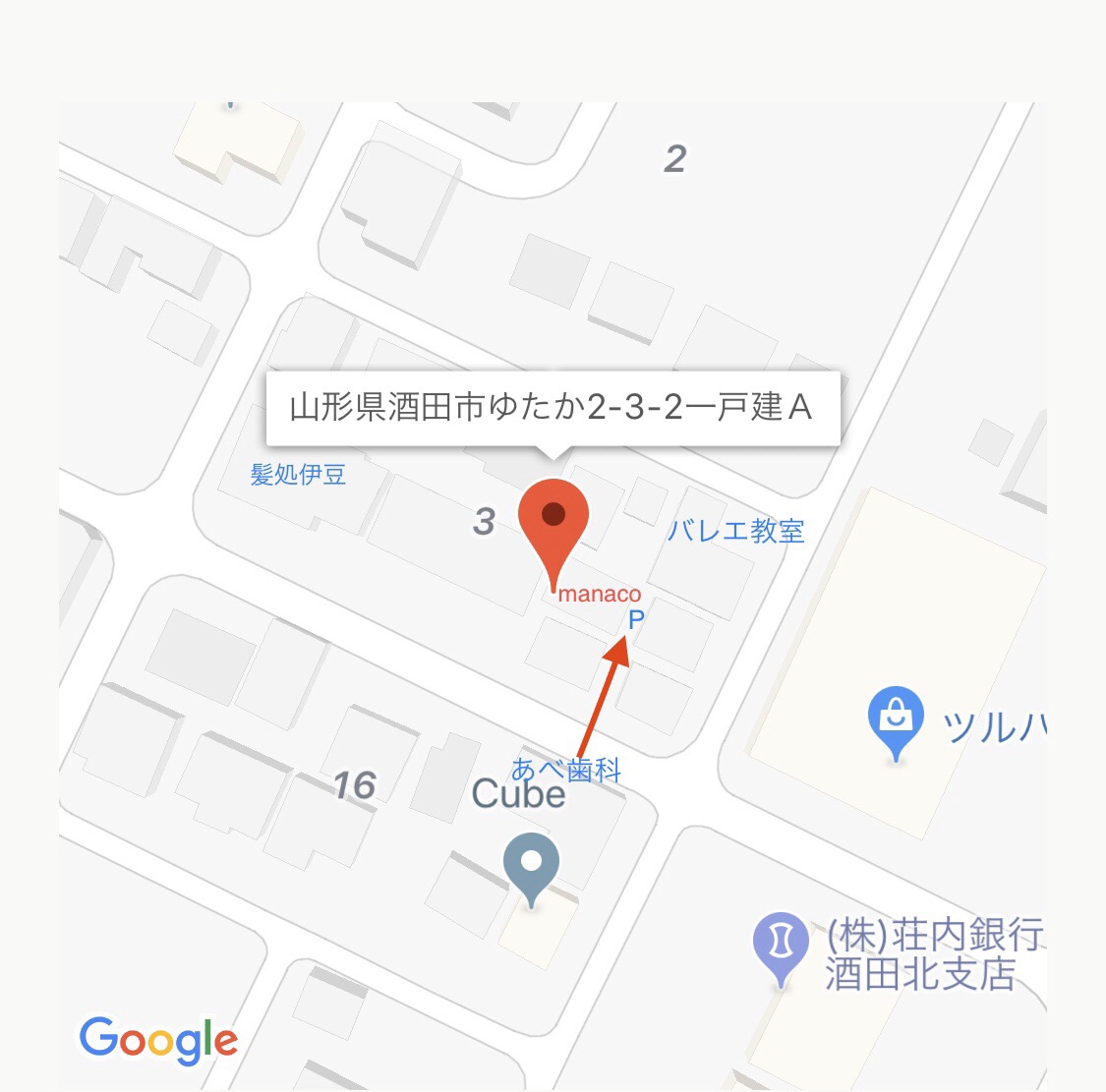Select the ツルハ shopping marker
1106x1092 pixels.
[896, 720]
